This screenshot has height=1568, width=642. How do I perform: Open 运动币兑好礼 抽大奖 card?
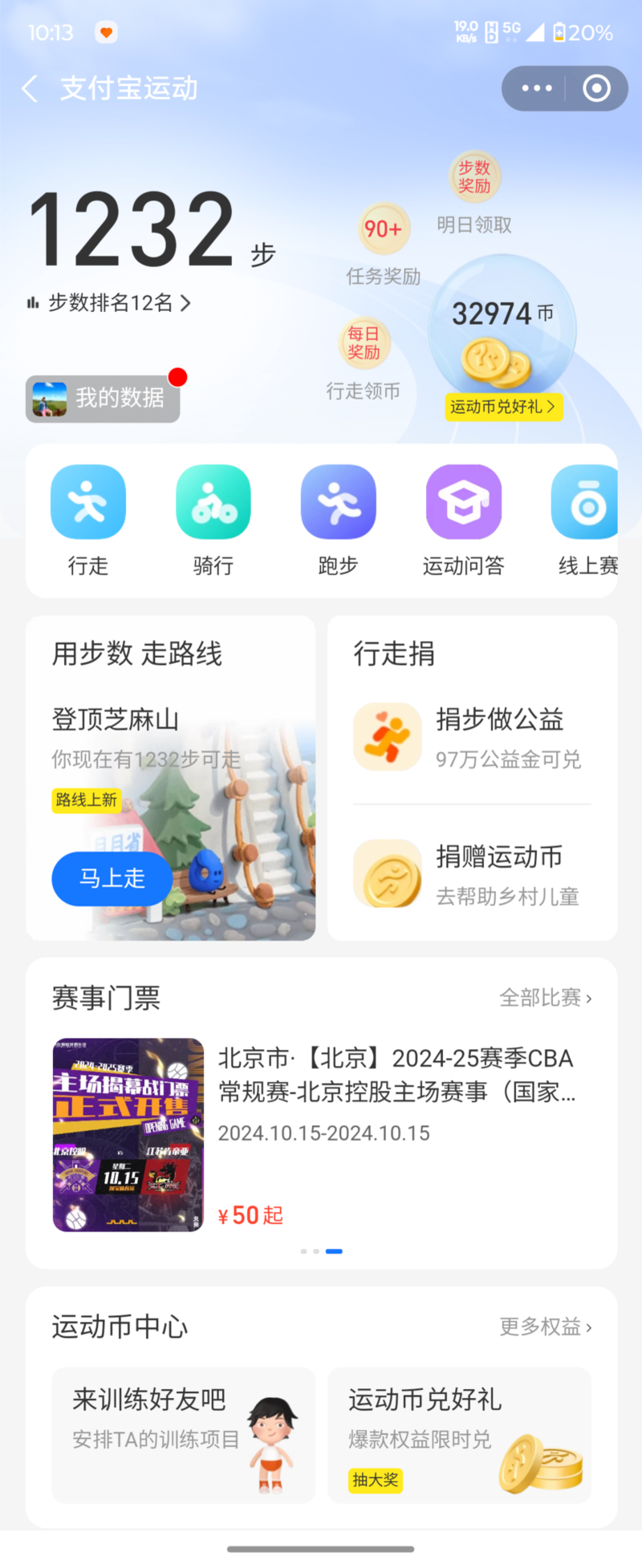pos(459,1434)
